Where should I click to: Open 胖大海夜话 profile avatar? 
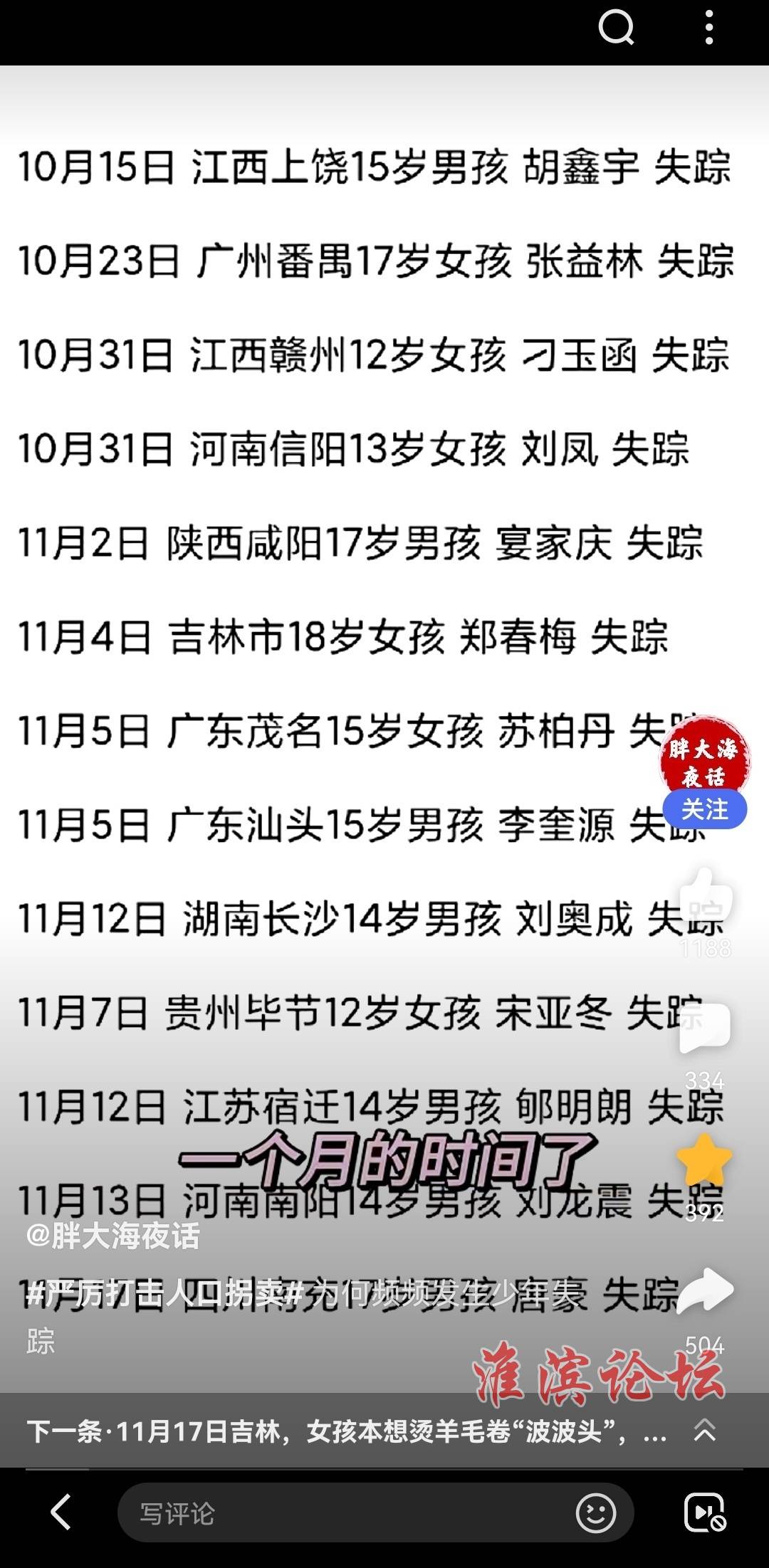coord(704,759)
